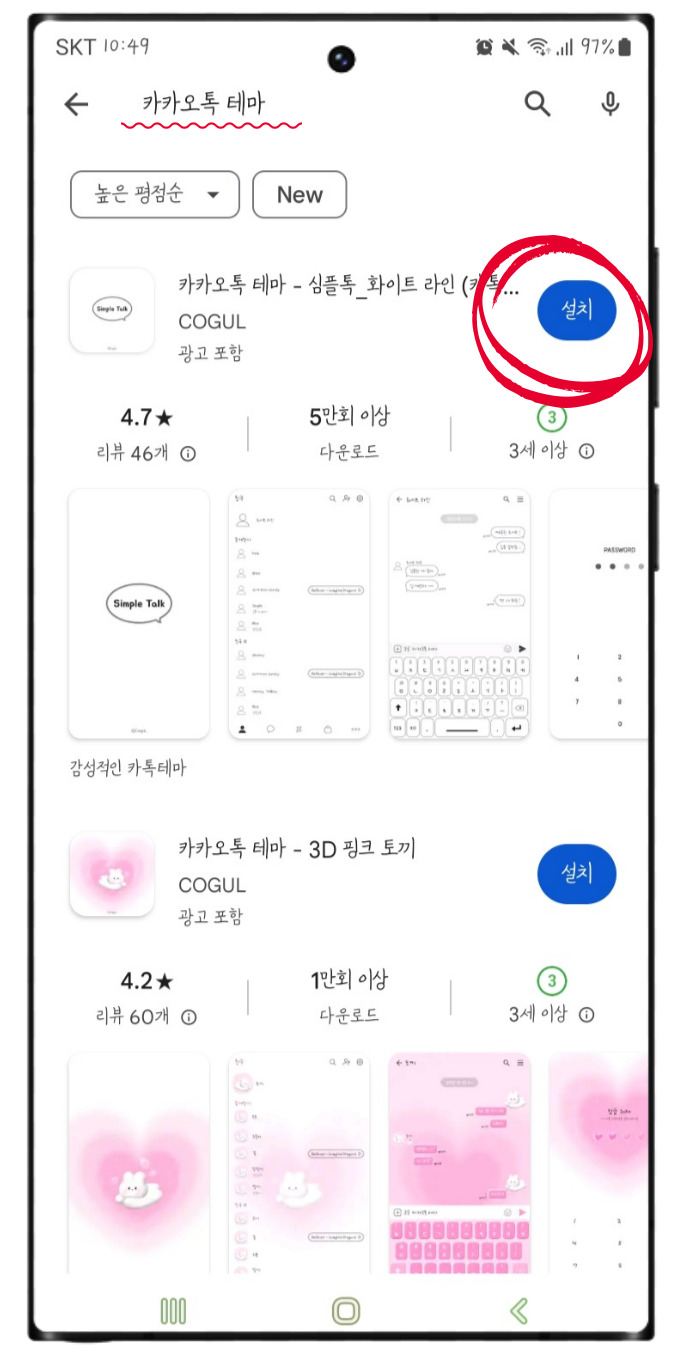
Task: Go back from the search results
Action: coord(76,104)
